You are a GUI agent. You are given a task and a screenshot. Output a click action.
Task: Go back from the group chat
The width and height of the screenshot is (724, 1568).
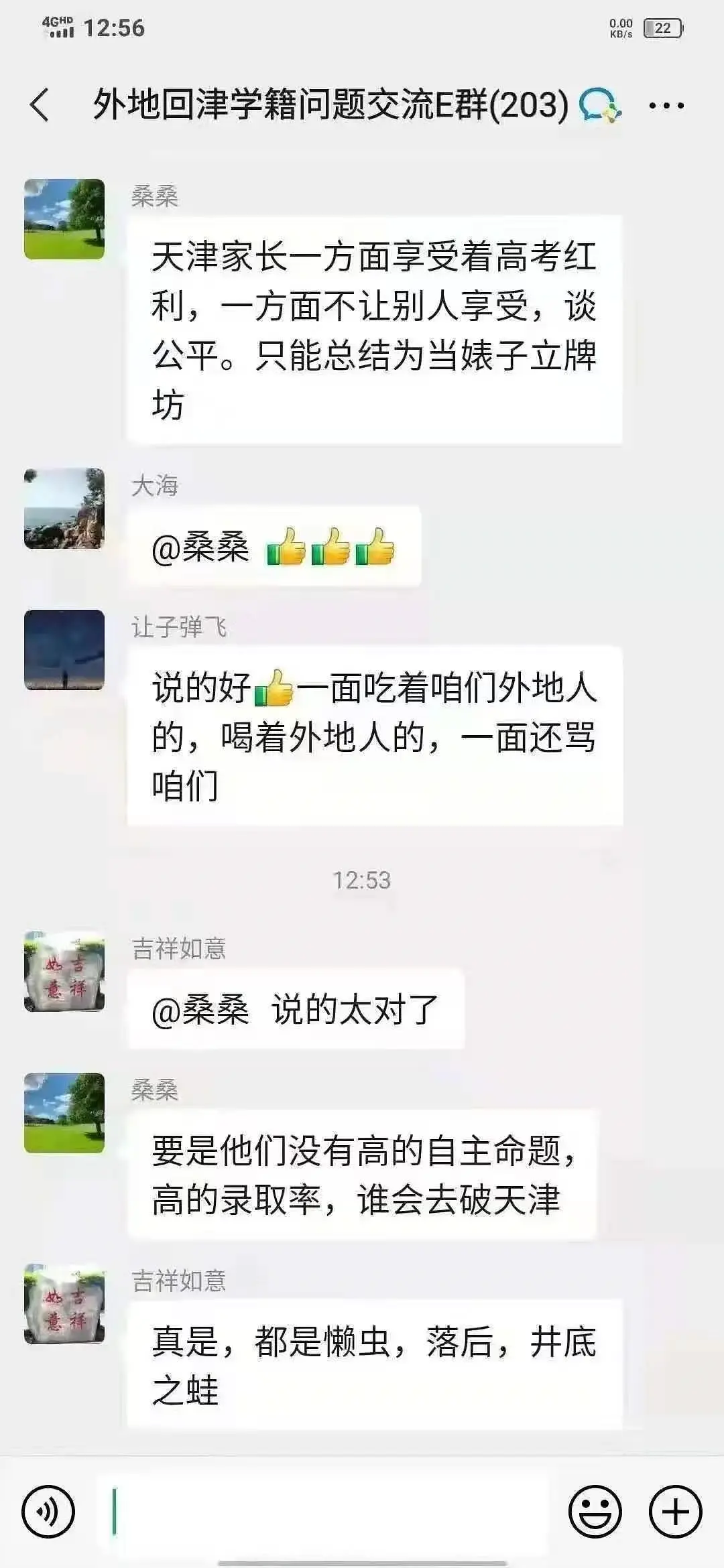pyautogui.click(x=40, y=105)
